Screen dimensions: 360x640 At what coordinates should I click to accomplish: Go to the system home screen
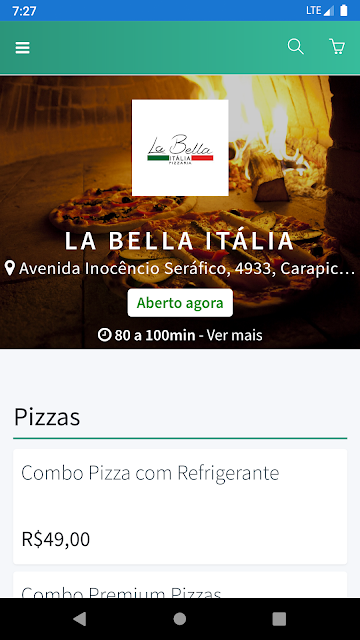click(x=180, y=619)
